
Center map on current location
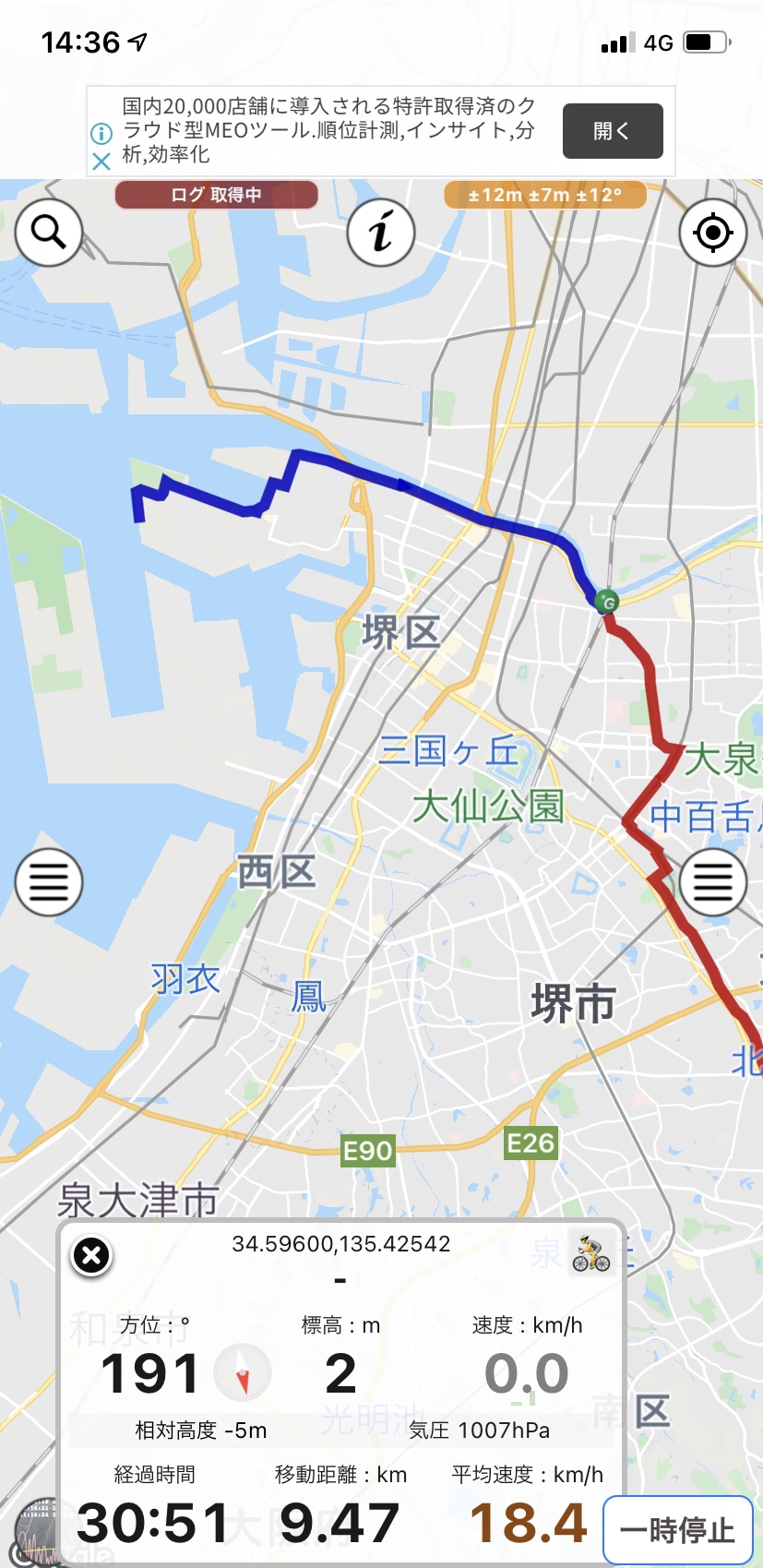pos(713,233)
